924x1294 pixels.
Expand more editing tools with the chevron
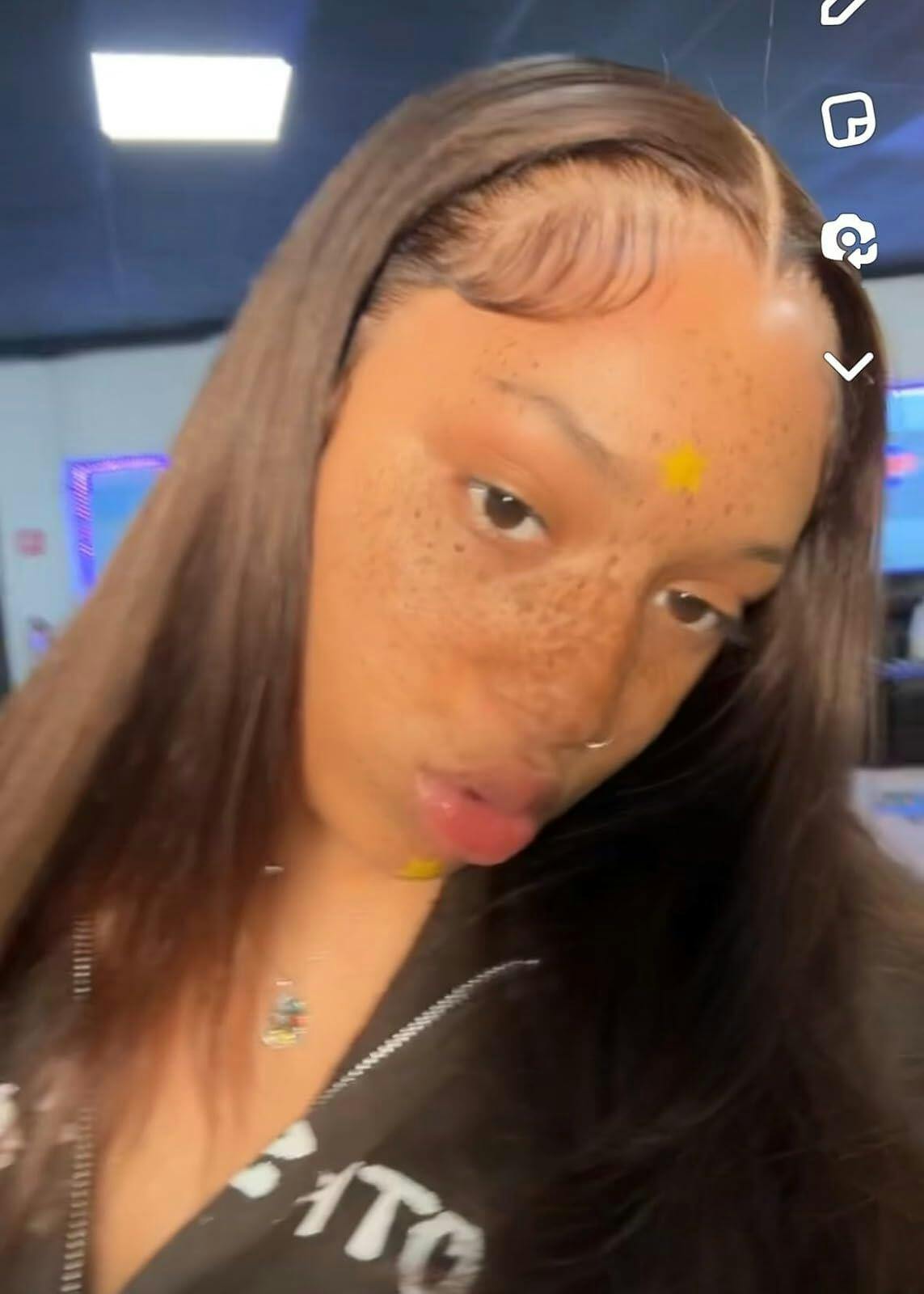848,366
